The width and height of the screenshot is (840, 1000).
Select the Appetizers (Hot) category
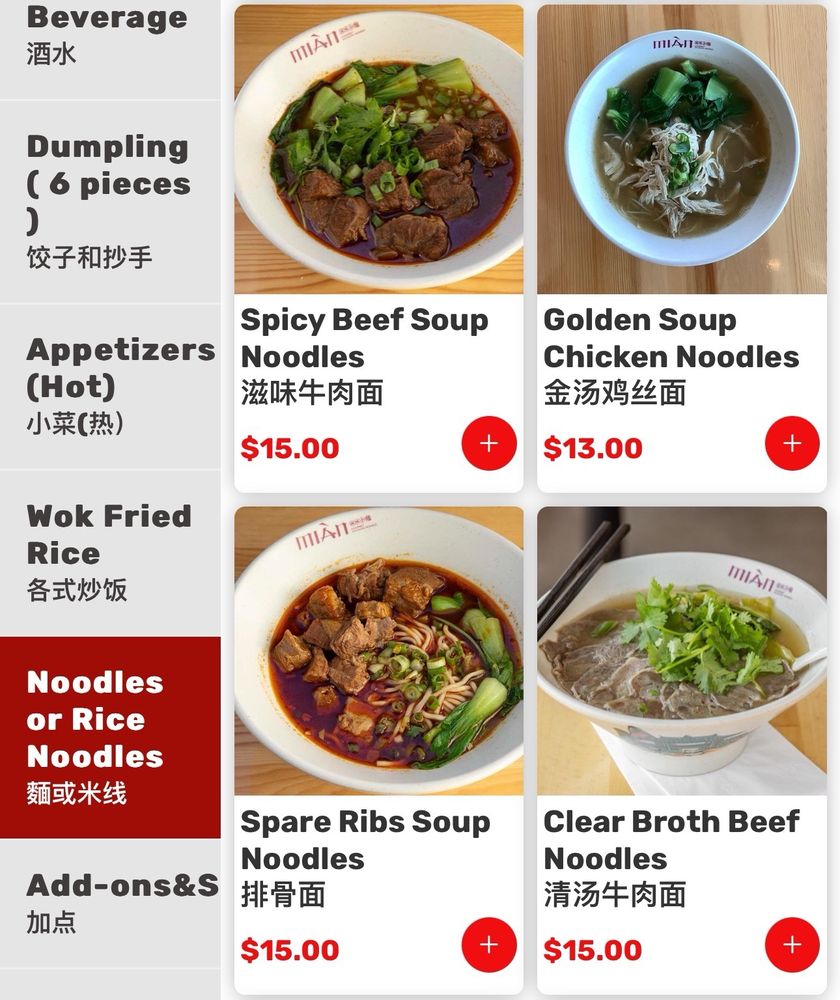tap(110, 386)
